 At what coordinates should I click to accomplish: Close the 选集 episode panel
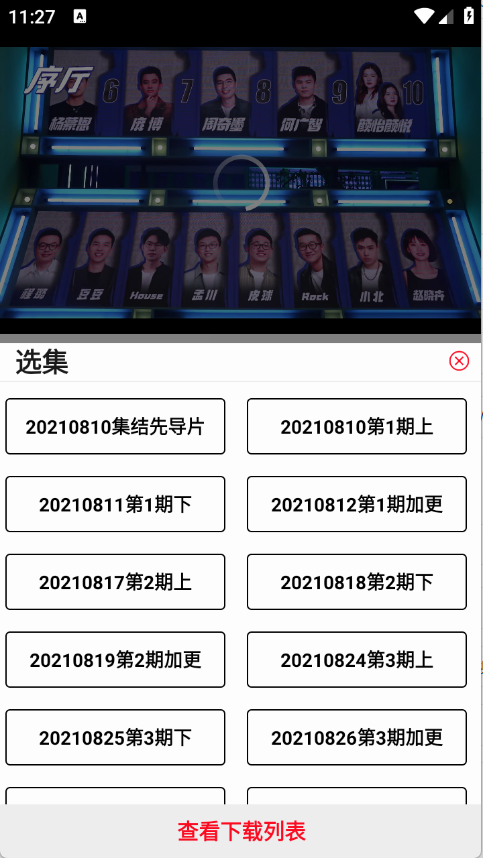[459, 361]
